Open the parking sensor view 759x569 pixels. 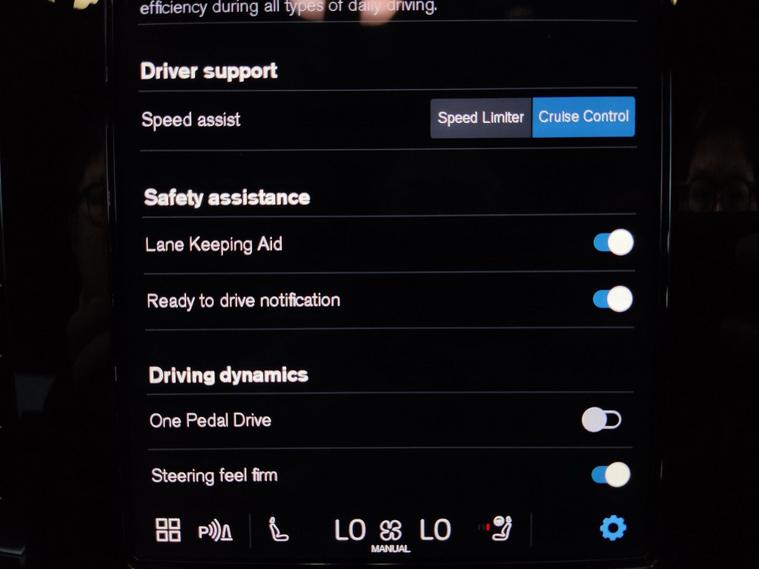pyautogui.click(x=215, y=531)
